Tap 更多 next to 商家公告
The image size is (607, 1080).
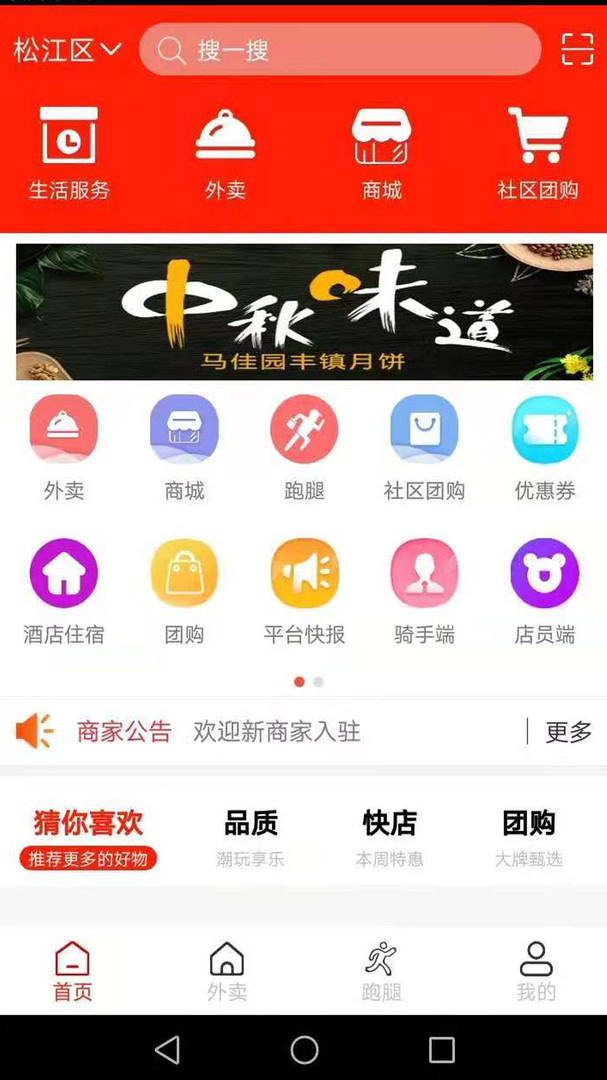tap(568, 731)
